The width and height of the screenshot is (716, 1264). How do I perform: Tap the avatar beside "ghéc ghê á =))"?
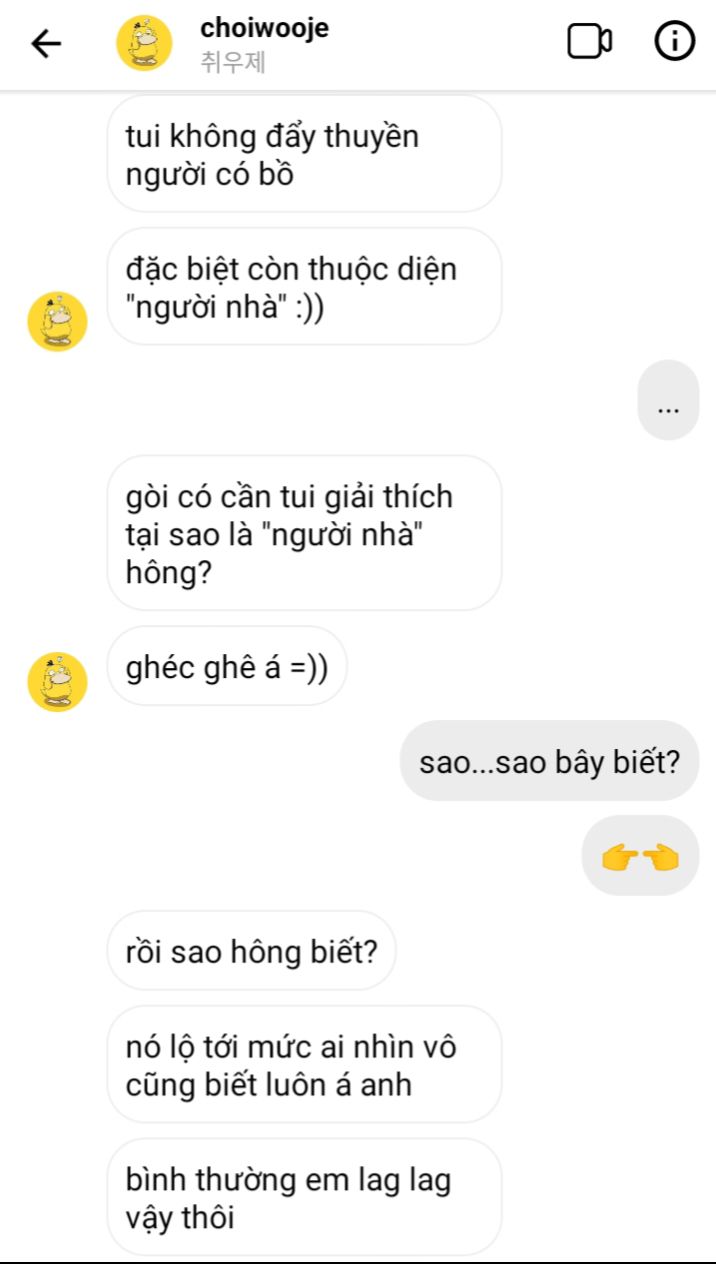point(57,681)
